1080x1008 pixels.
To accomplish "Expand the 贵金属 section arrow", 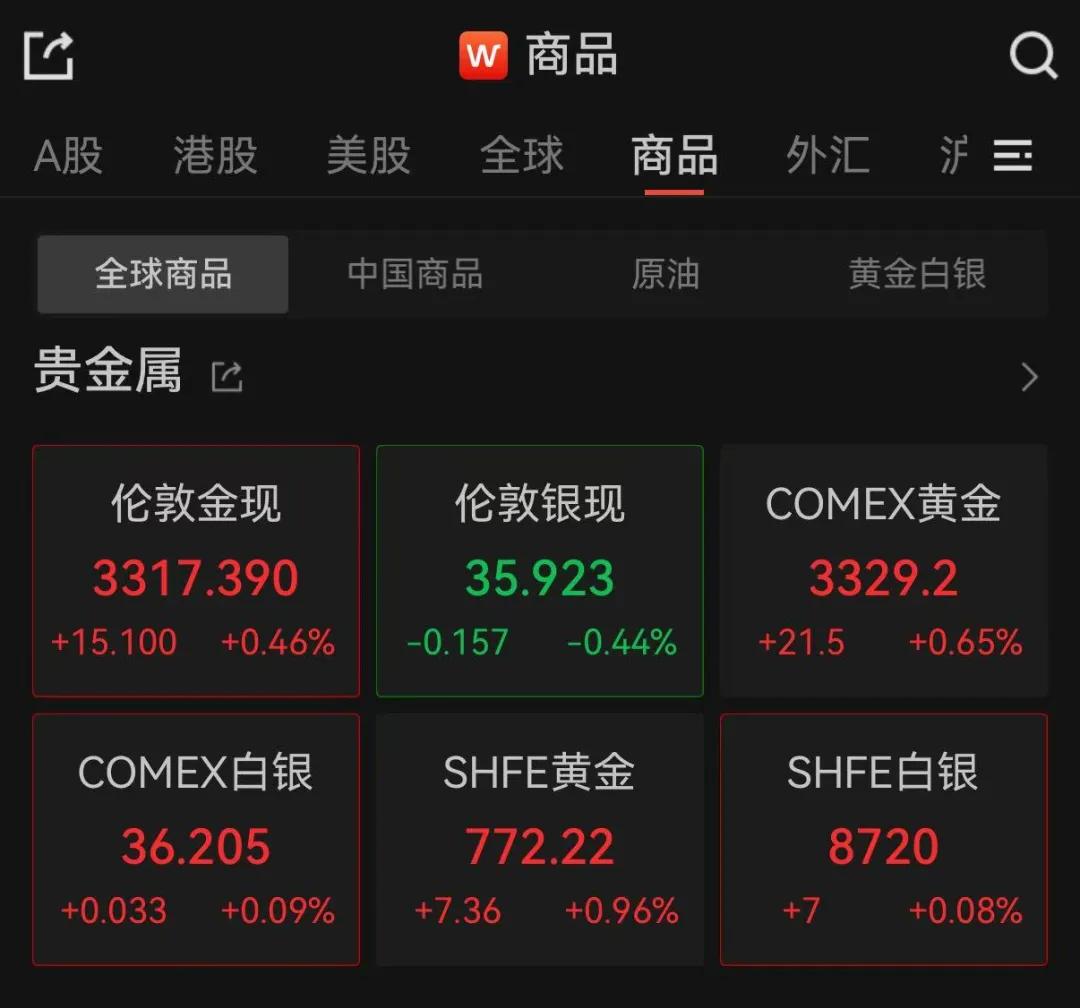I will click(x=1029, y=377).
